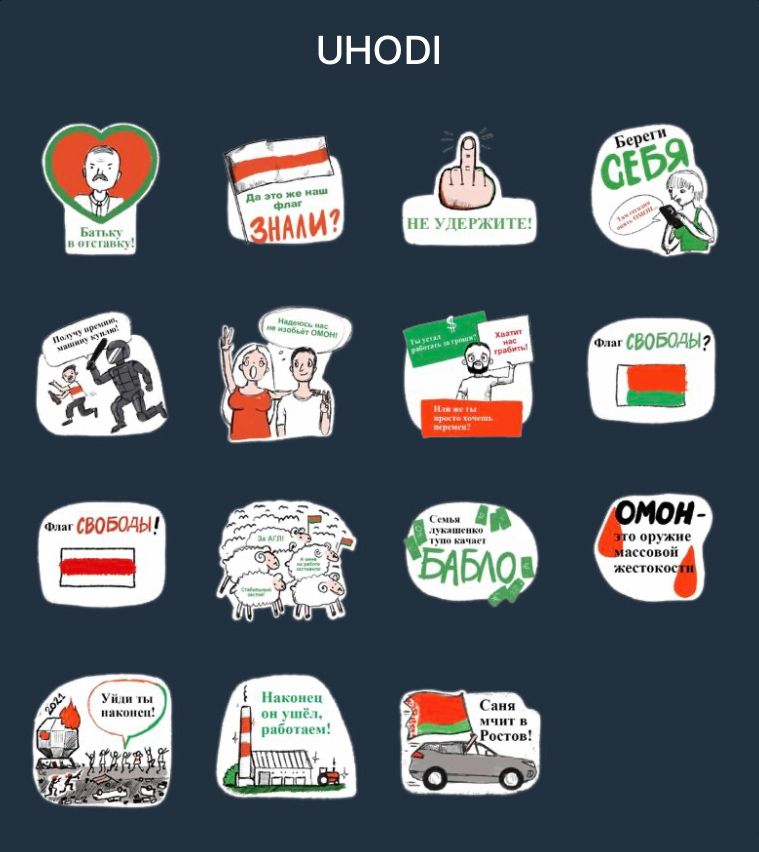This screenshot has width=759, height=852.
Task: Open the 'Получу премию, машину куплю!' sticker
Action: tap(100, 375)
